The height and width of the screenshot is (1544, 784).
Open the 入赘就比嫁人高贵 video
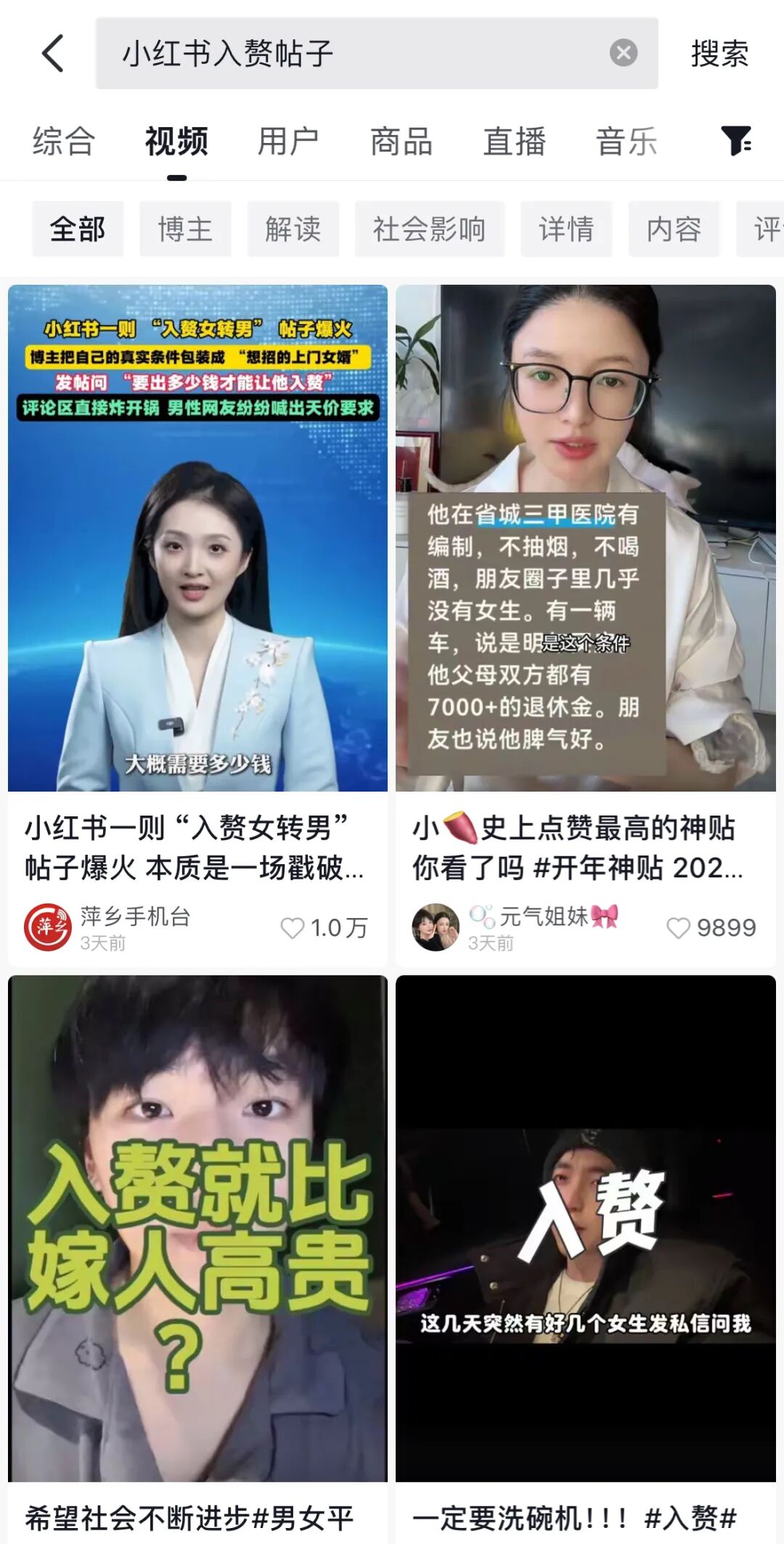click(197, 1227)
